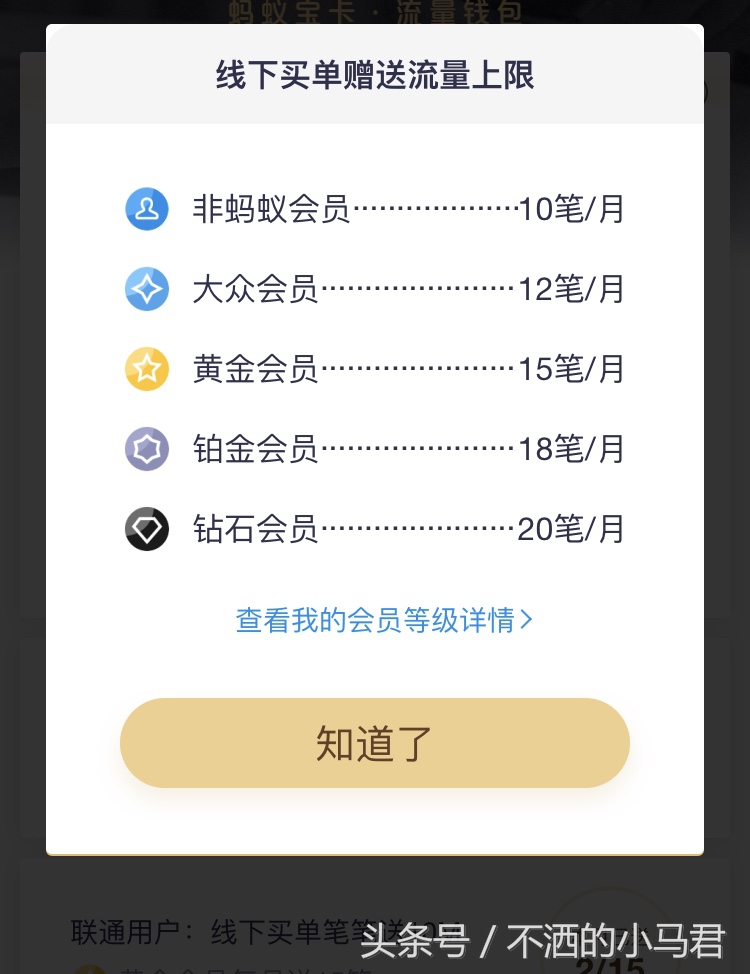
Task: Click the 15笔/月 gold tier quota
Action: click(x=574, y=369)
